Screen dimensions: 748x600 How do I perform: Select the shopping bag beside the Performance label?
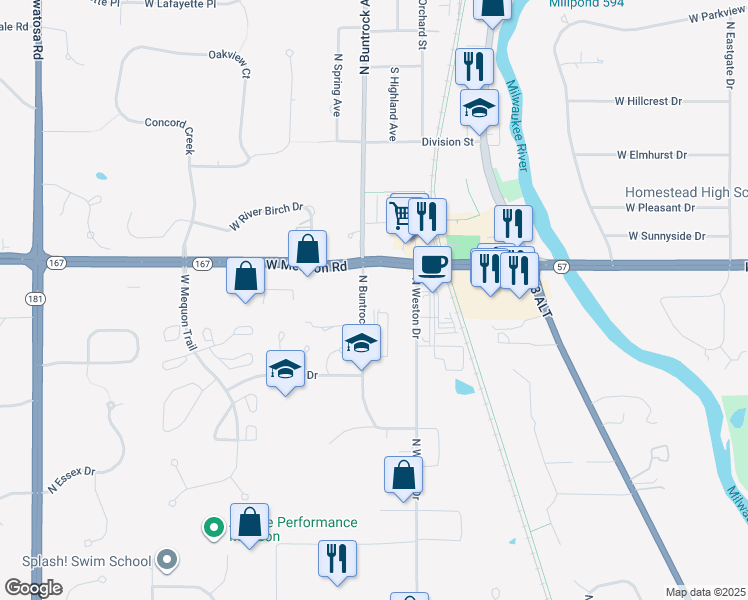[x=249, y=521]
